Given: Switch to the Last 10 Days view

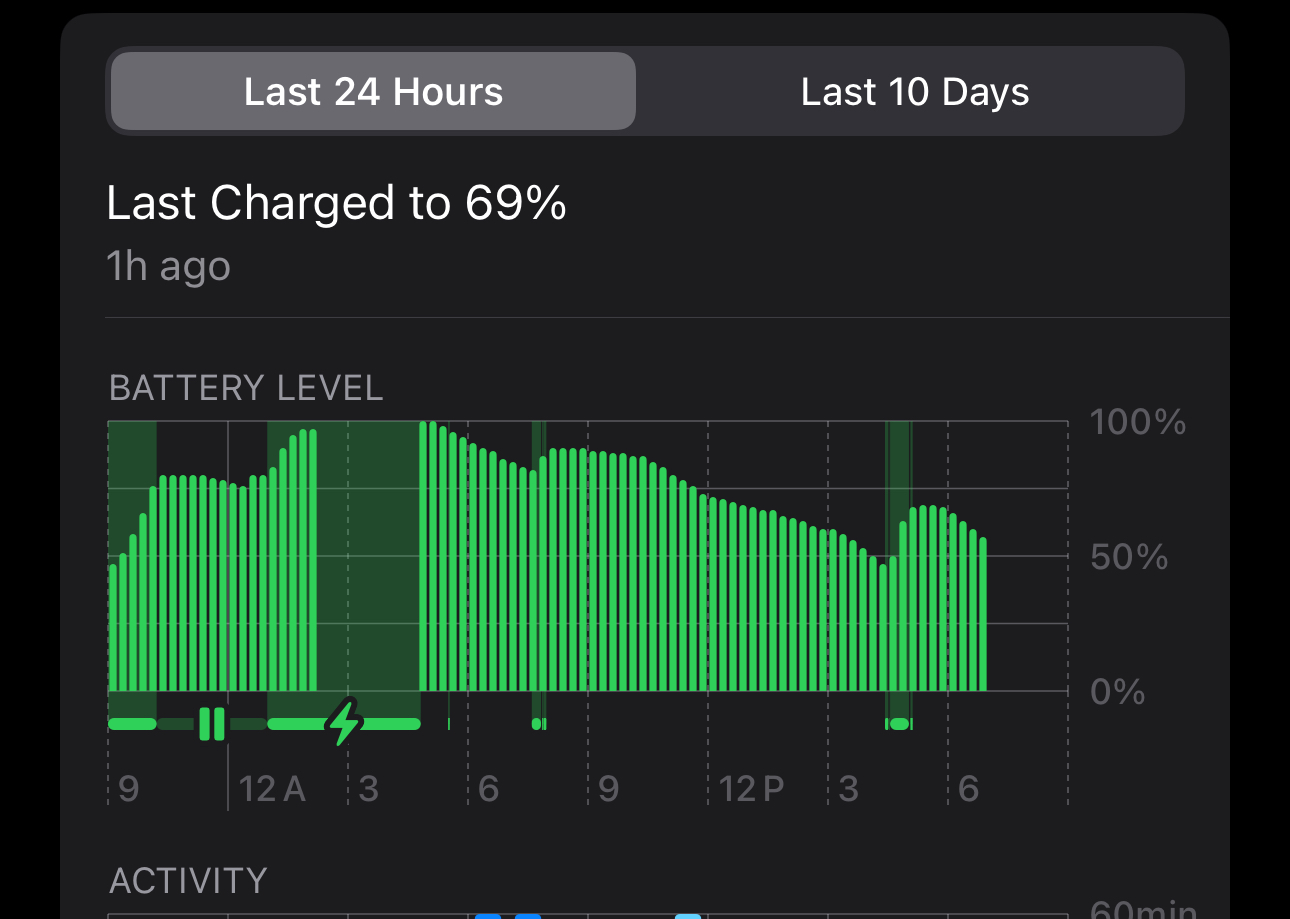Looking at the screenshot, I should (x=914, y=92).
